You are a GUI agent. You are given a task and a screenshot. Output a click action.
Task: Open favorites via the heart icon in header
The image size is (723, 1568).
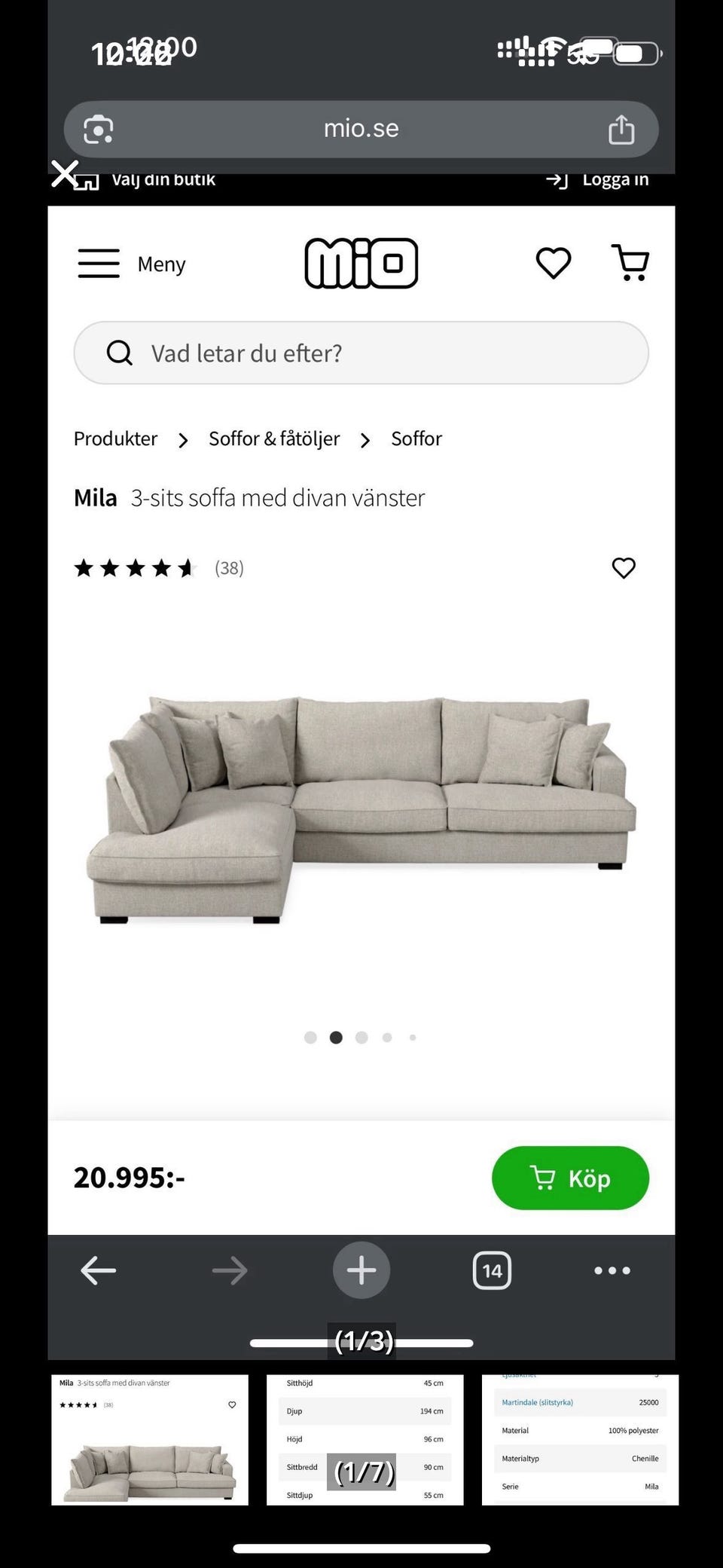(x=554, y=263)
